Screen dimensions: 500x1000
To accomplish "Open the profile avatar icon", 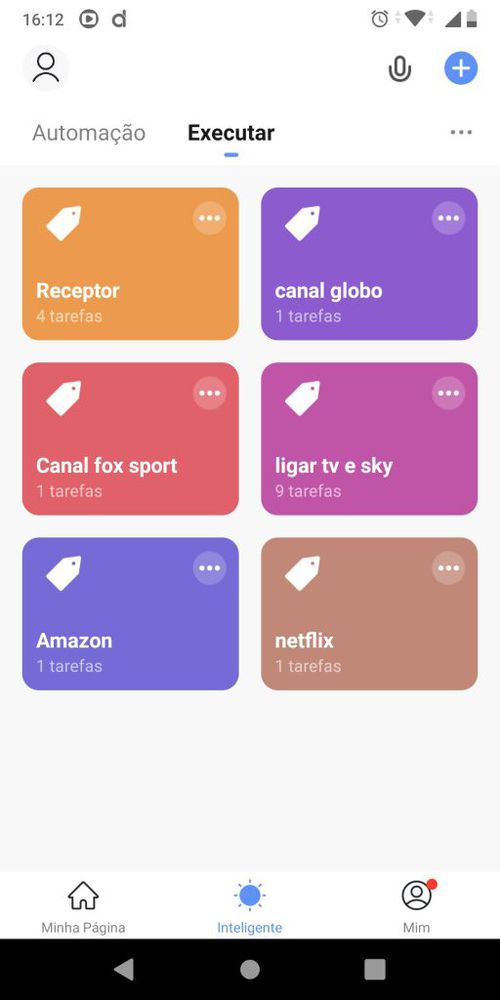I will coord(45,68).
